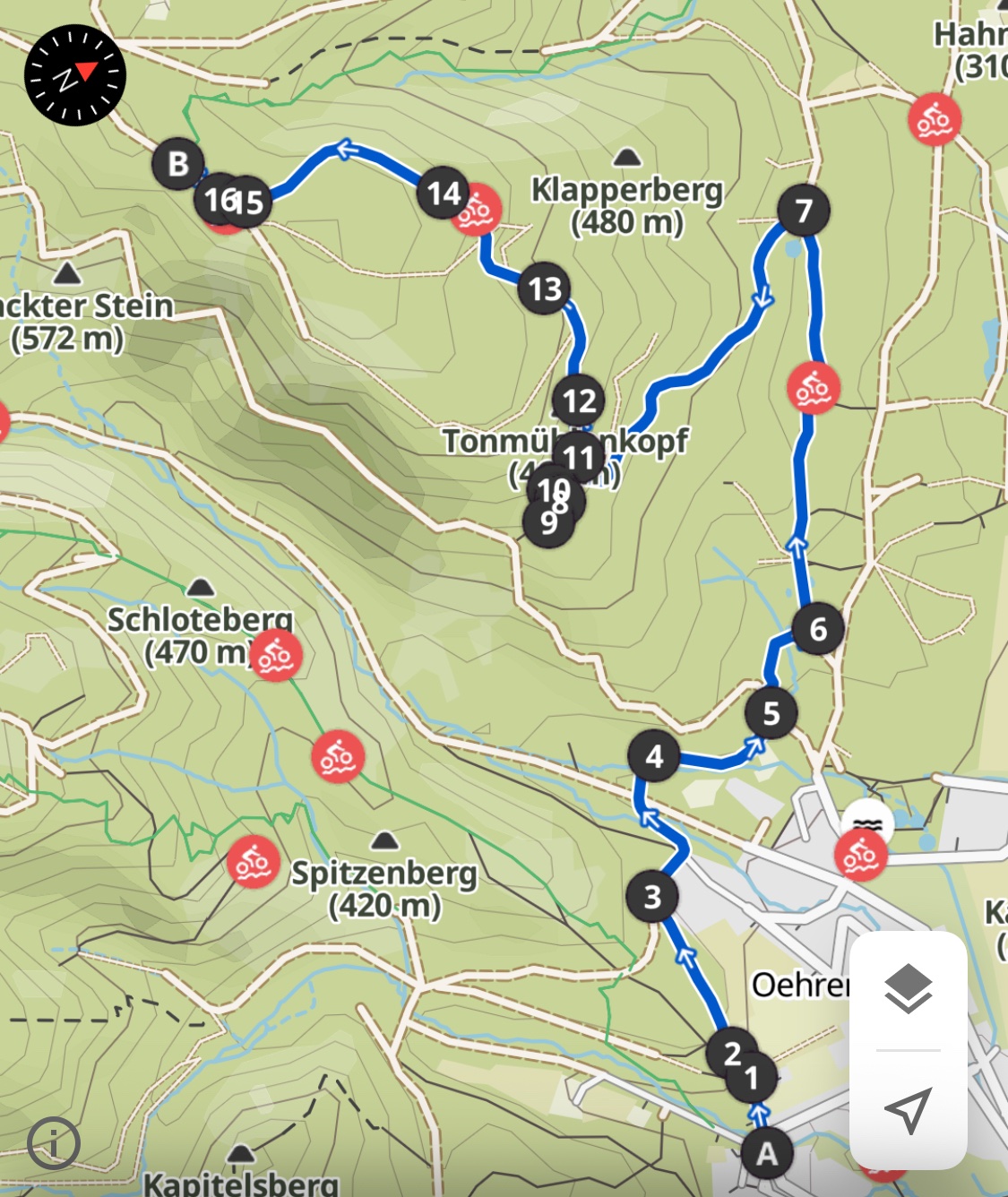Tap the compass to reset map orientation
The image size is (1008, 1197).
[75, 75]
